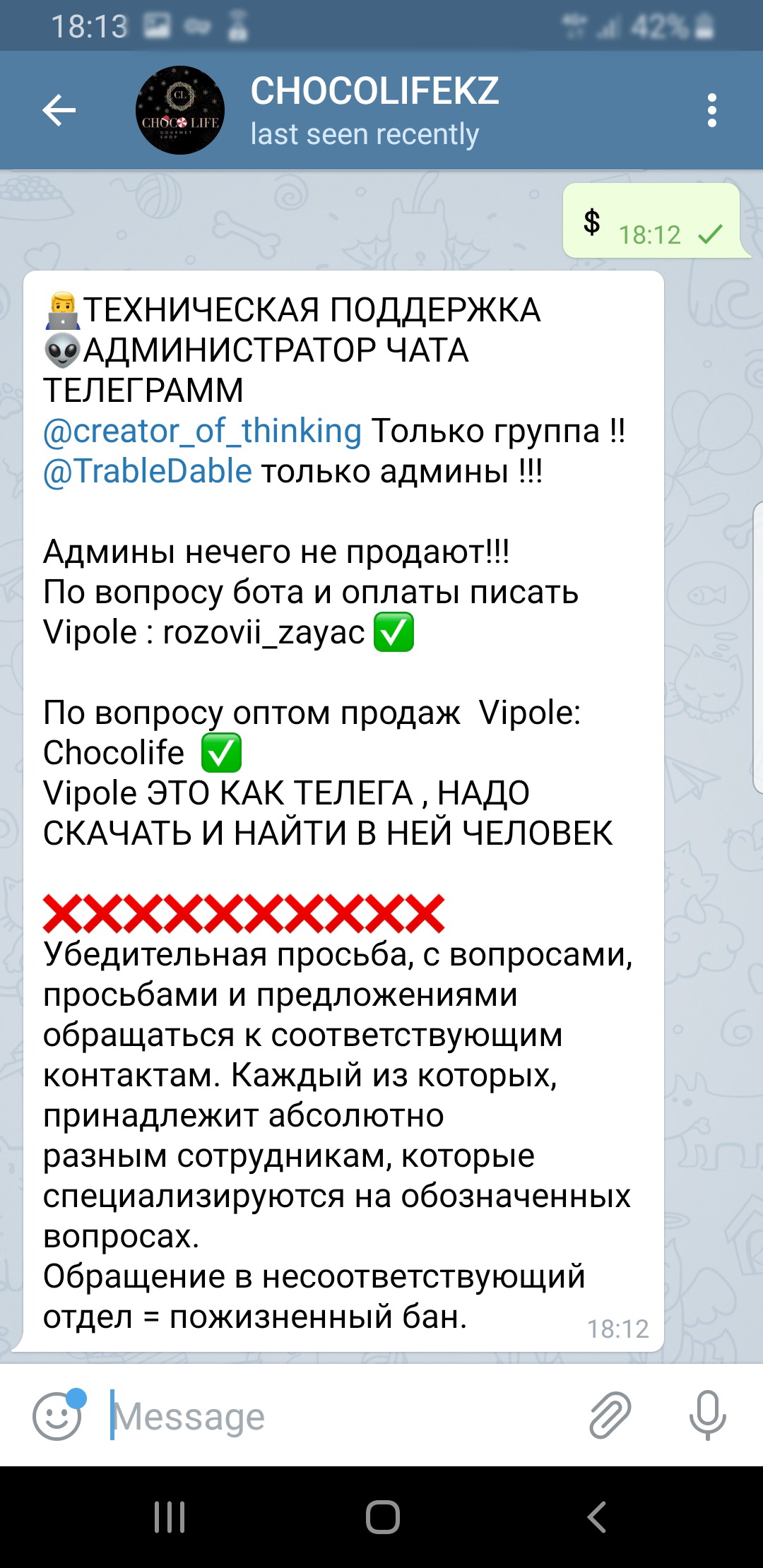Viewport: 763px width, 1568px height.
Task: Tap the system home button
Action: coord(382,1517)
